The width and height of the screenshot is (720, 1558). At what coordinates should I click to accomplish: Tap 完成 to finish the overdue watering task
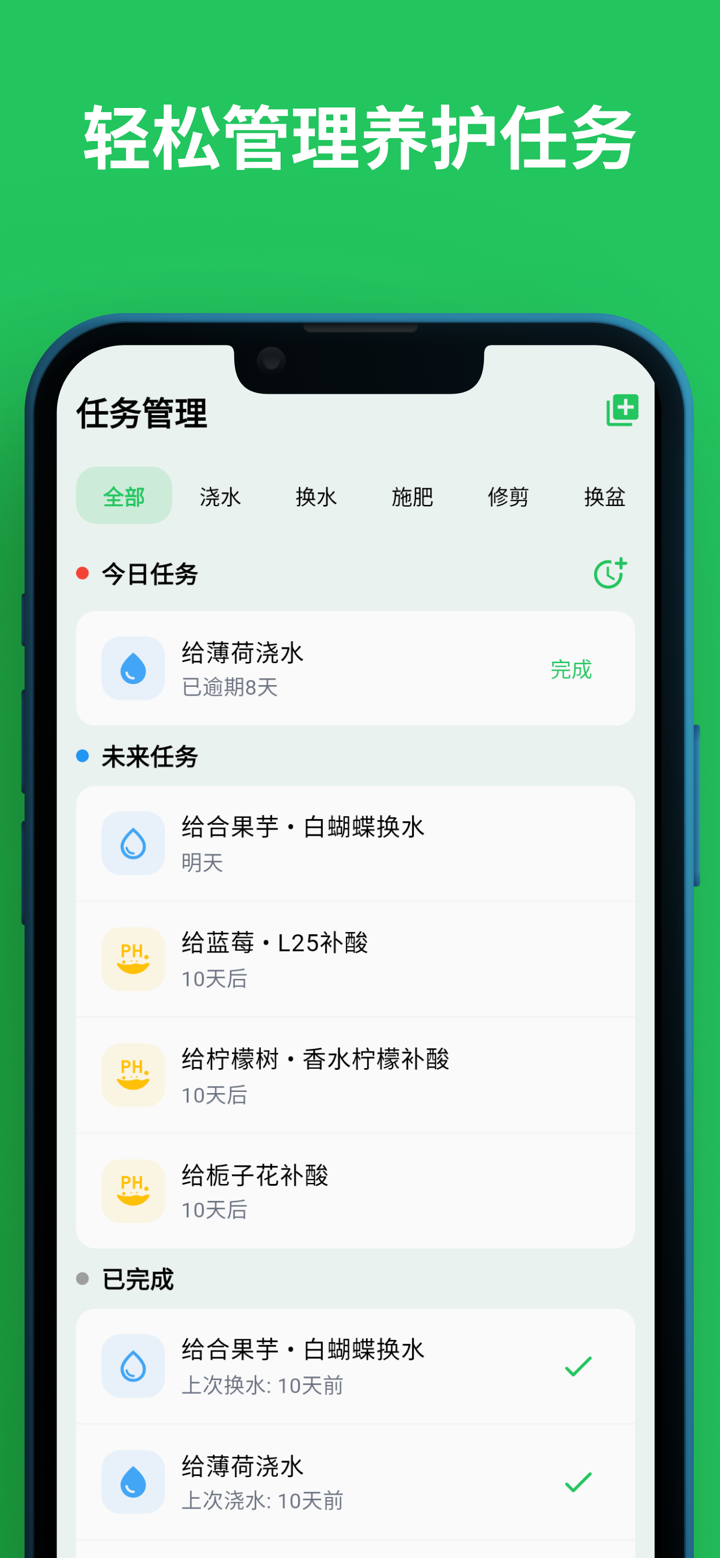pyautogui.click(x=571, y=670)
